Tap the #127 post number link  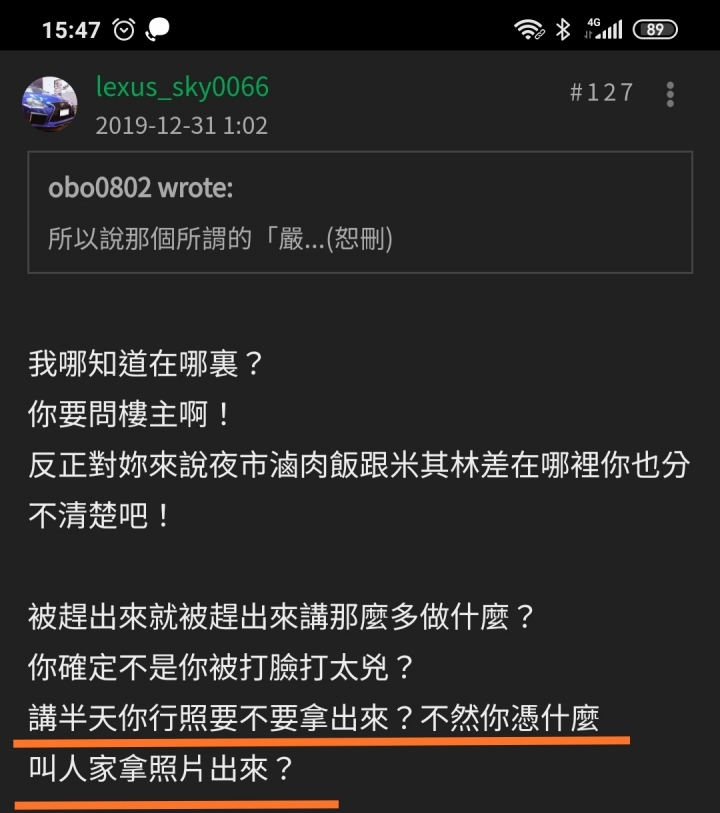point(601,93)
